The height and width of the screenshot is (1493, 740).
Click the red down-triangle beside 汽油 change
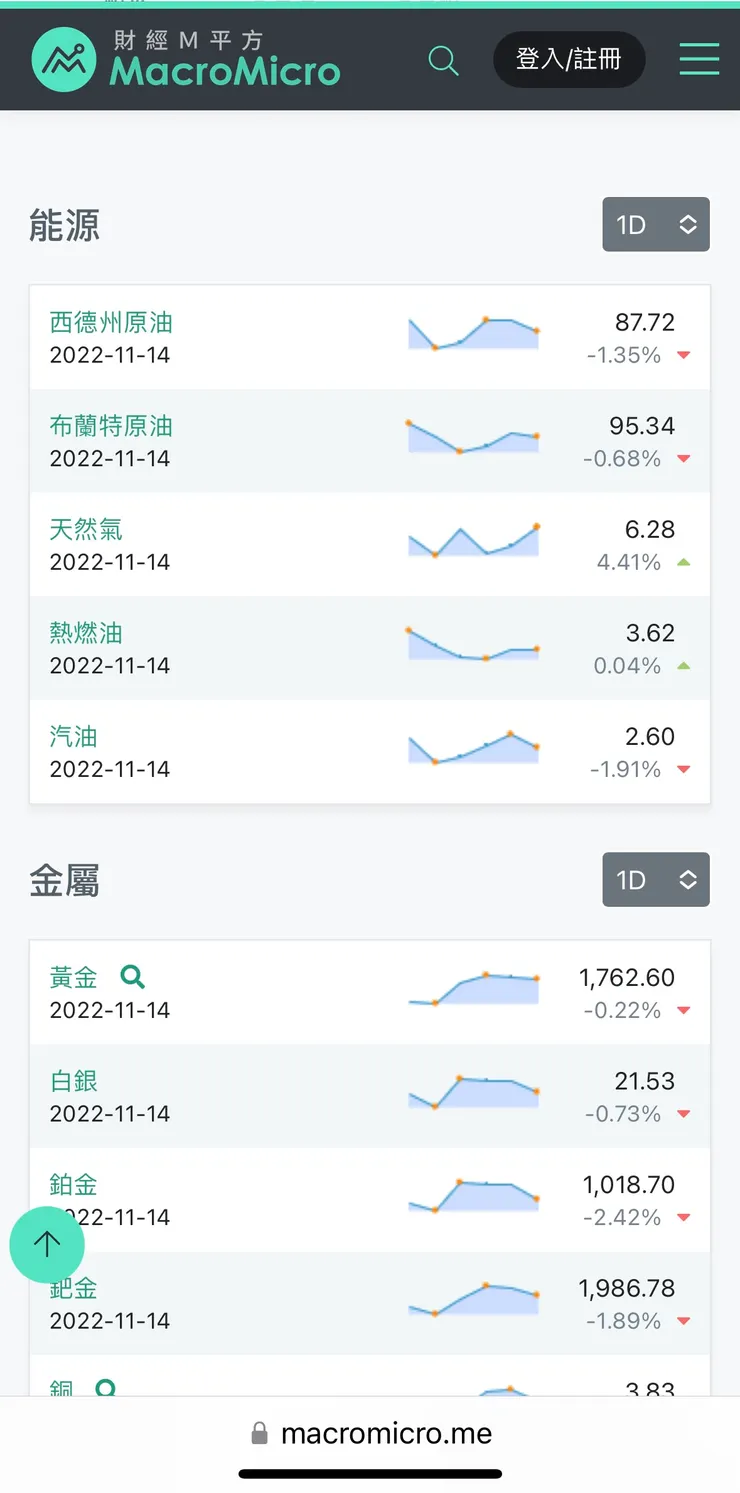[x=683, y=769]
